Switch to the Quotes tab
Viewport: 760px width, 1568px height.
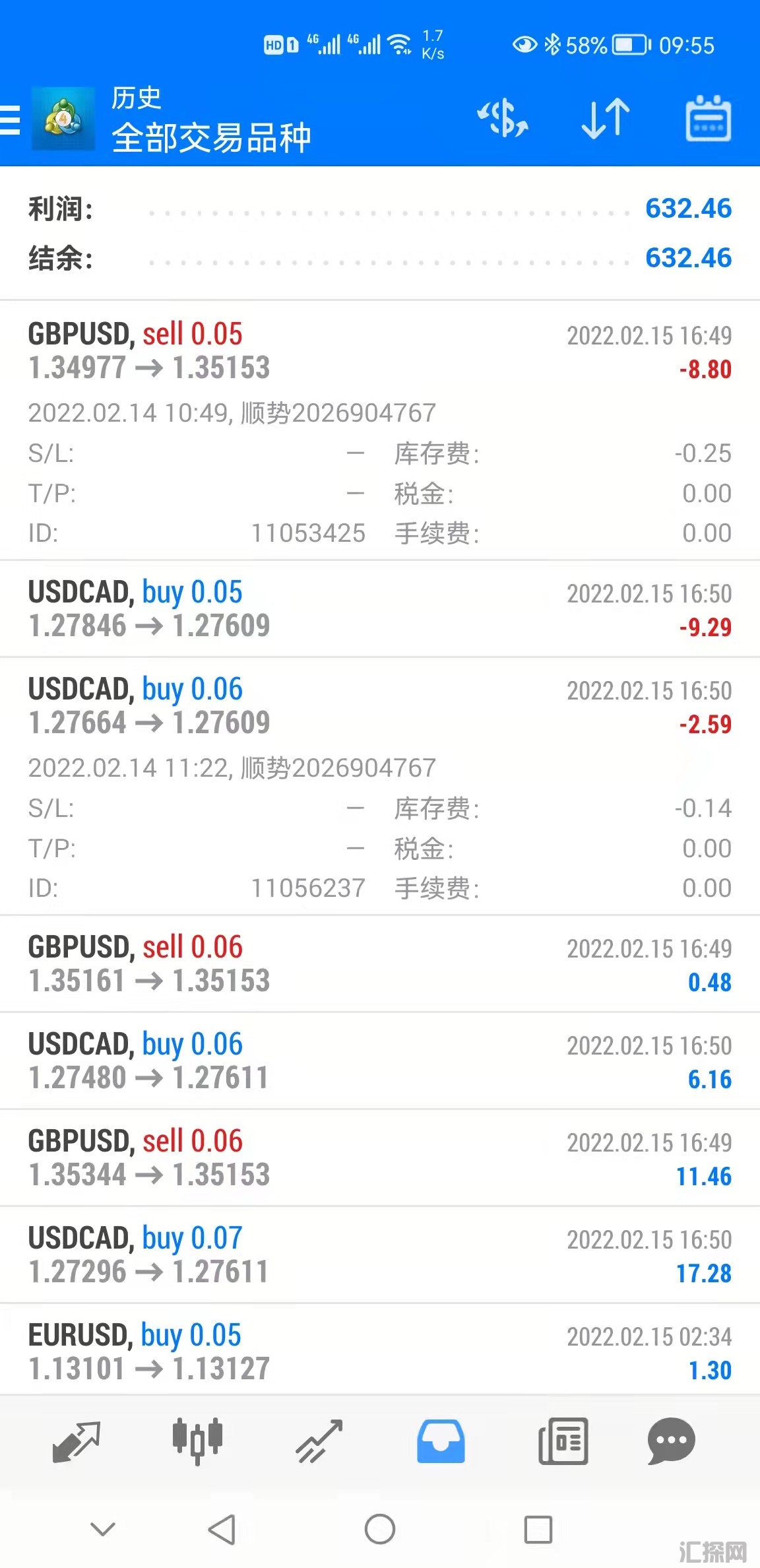76,1441
